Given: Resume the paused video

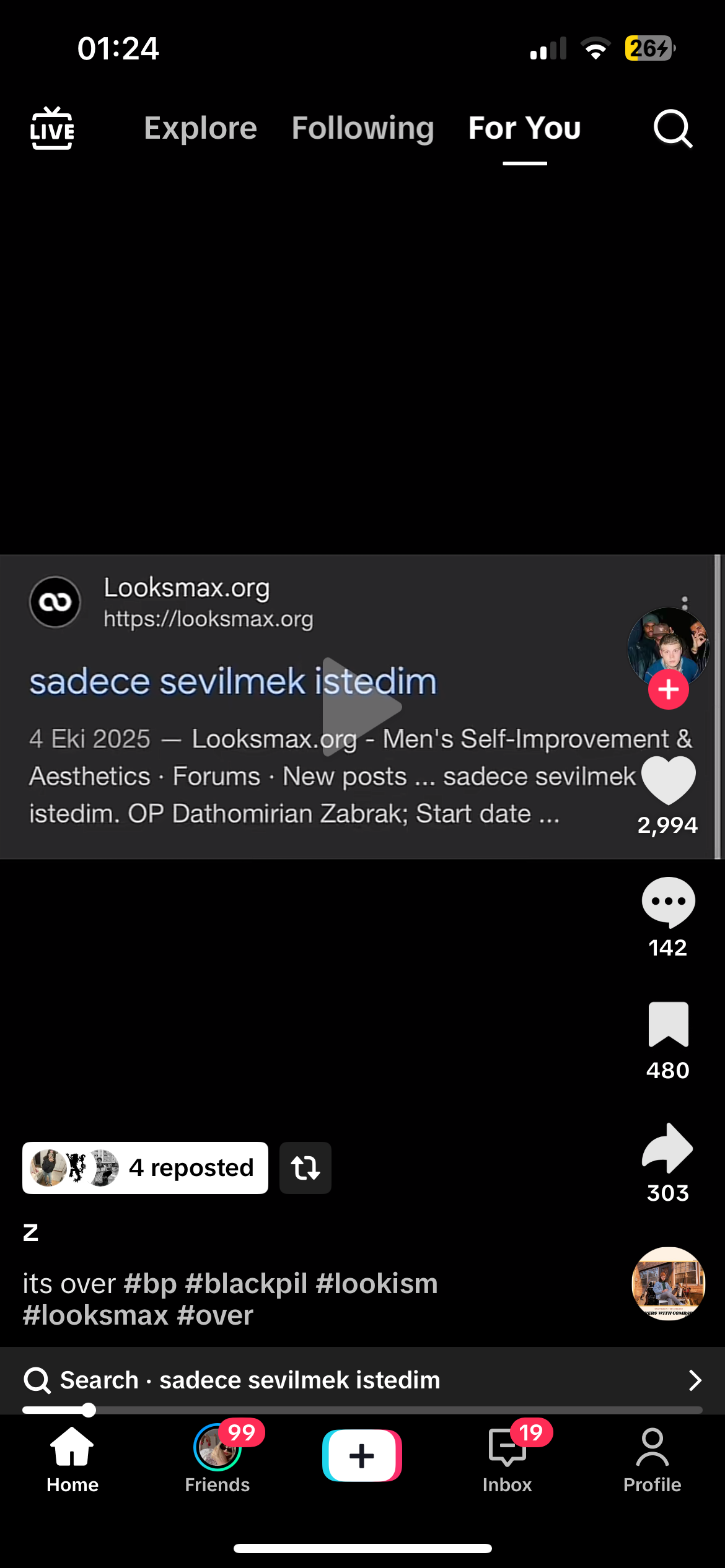Looking at the screenshot, I should point(362,707).
